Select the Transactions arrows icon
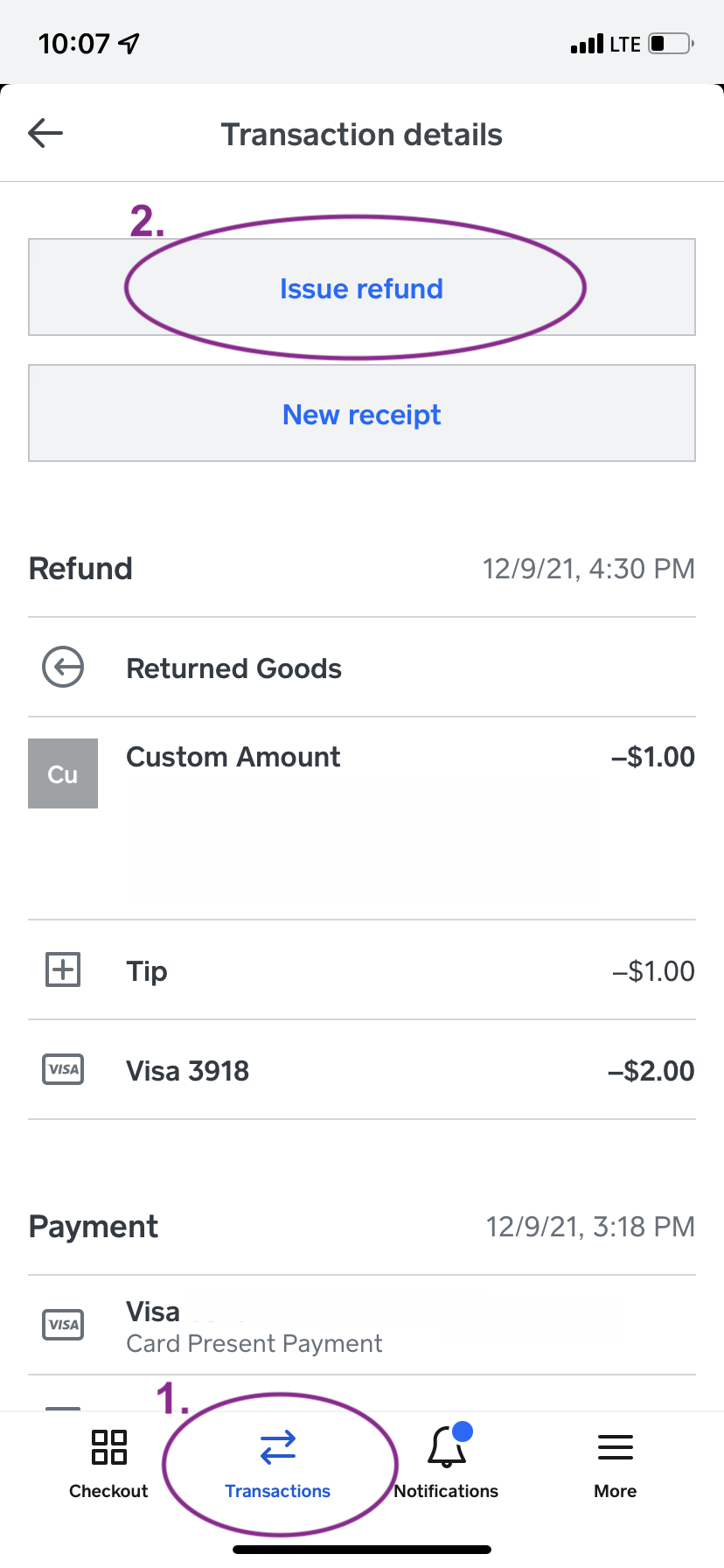This screenshot has height=1568, width=724. tap(278, 1444)
